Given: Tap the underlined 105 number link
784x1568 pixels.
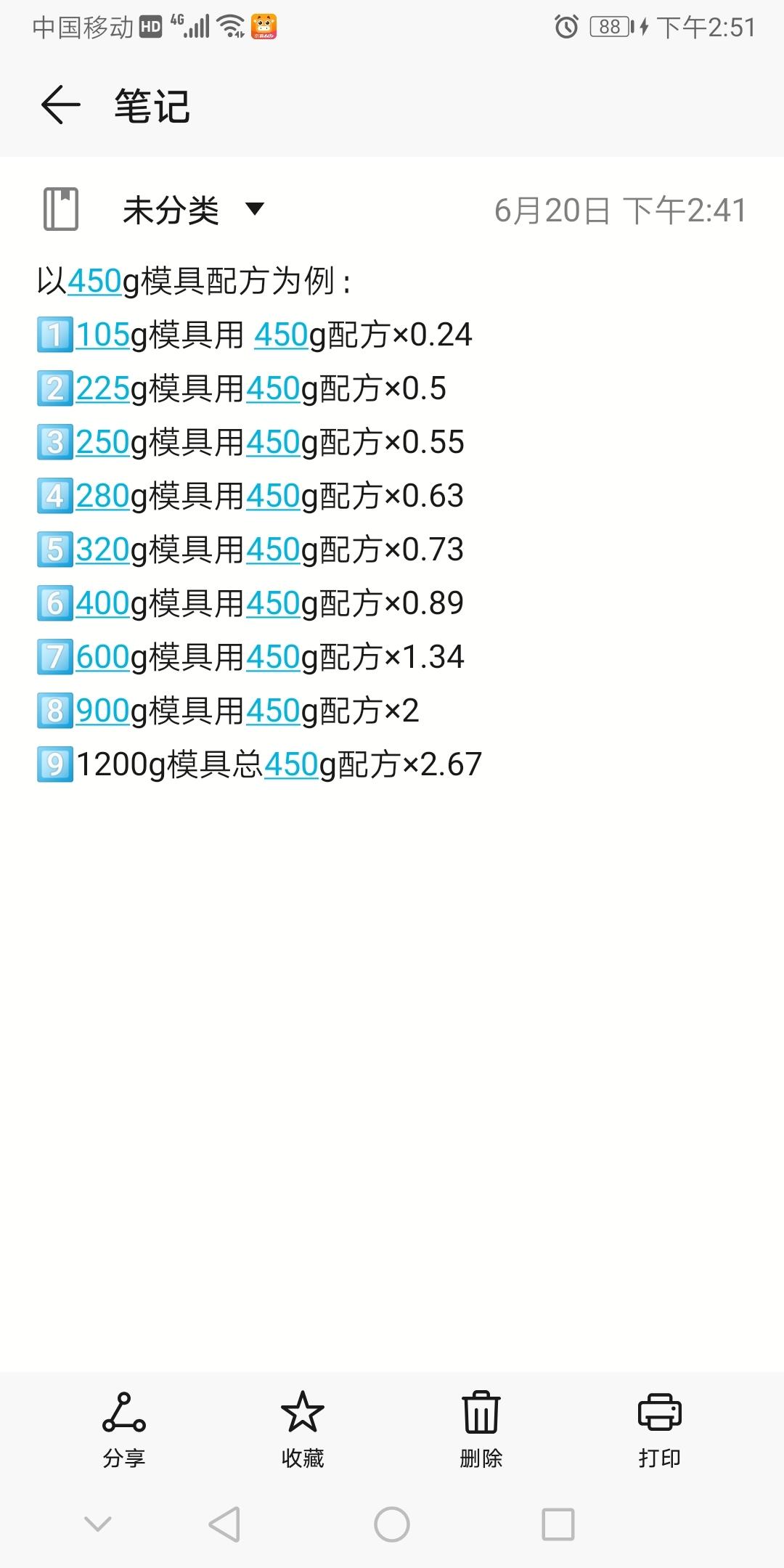Looking at the screenshot, I should click(102, 335).
